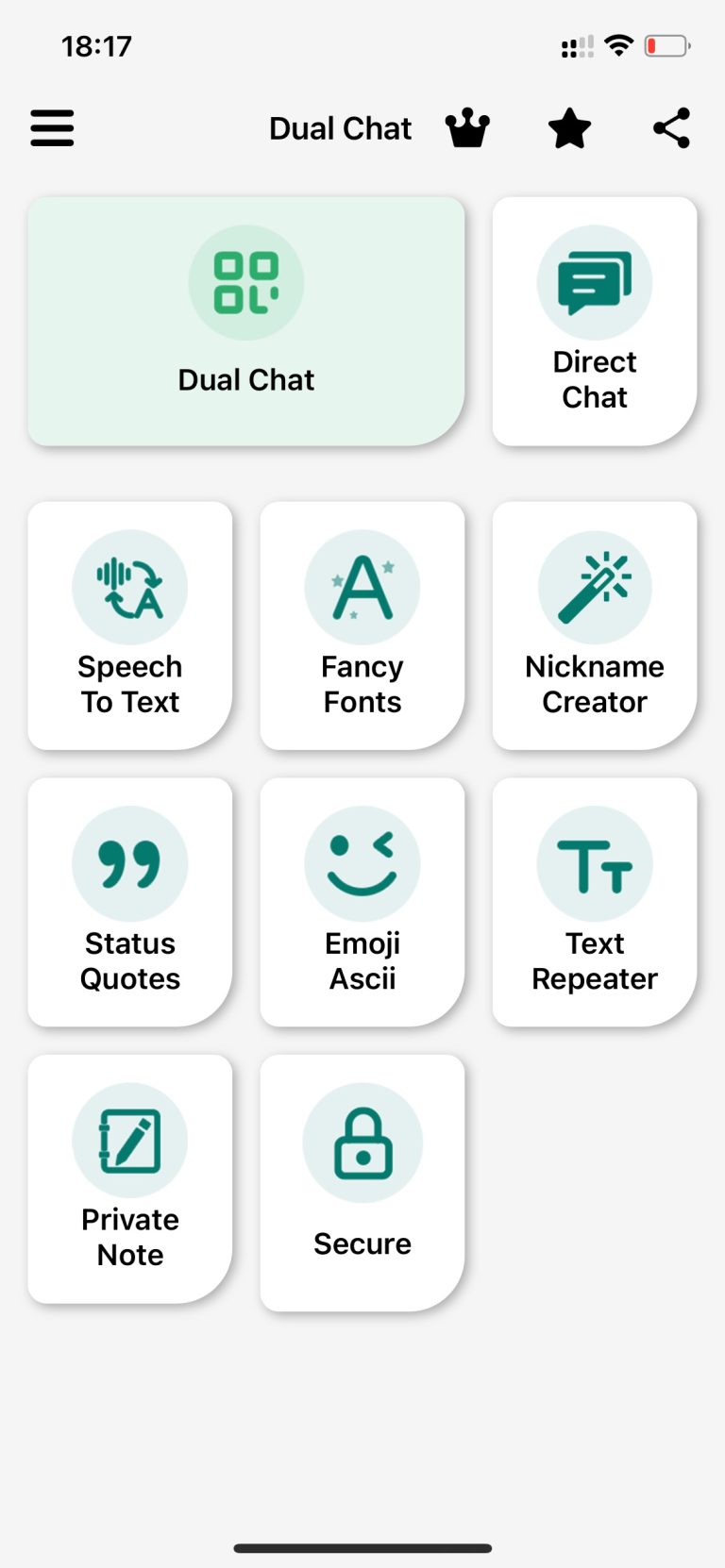Select the Speech To Text microphone icon
Image resolution: width=725 pixels, height=1568 pixels.
[129, 586]
